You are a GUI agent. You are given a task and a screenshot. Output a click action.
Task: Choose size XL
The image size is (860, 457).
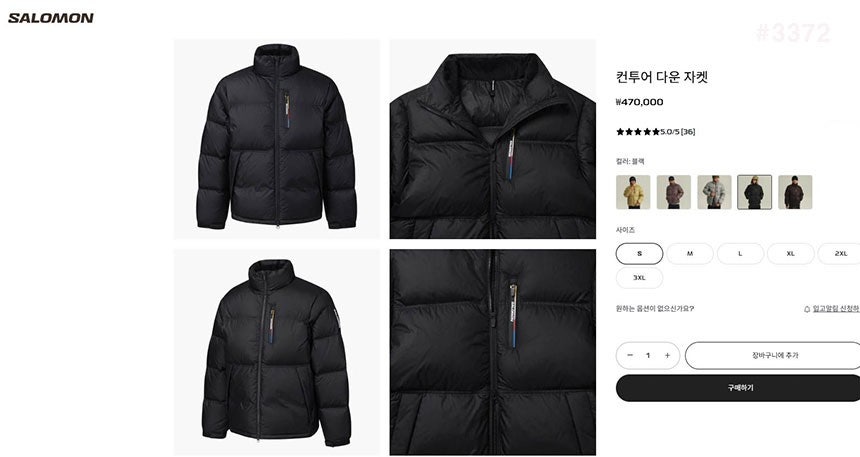pos(790,254)
